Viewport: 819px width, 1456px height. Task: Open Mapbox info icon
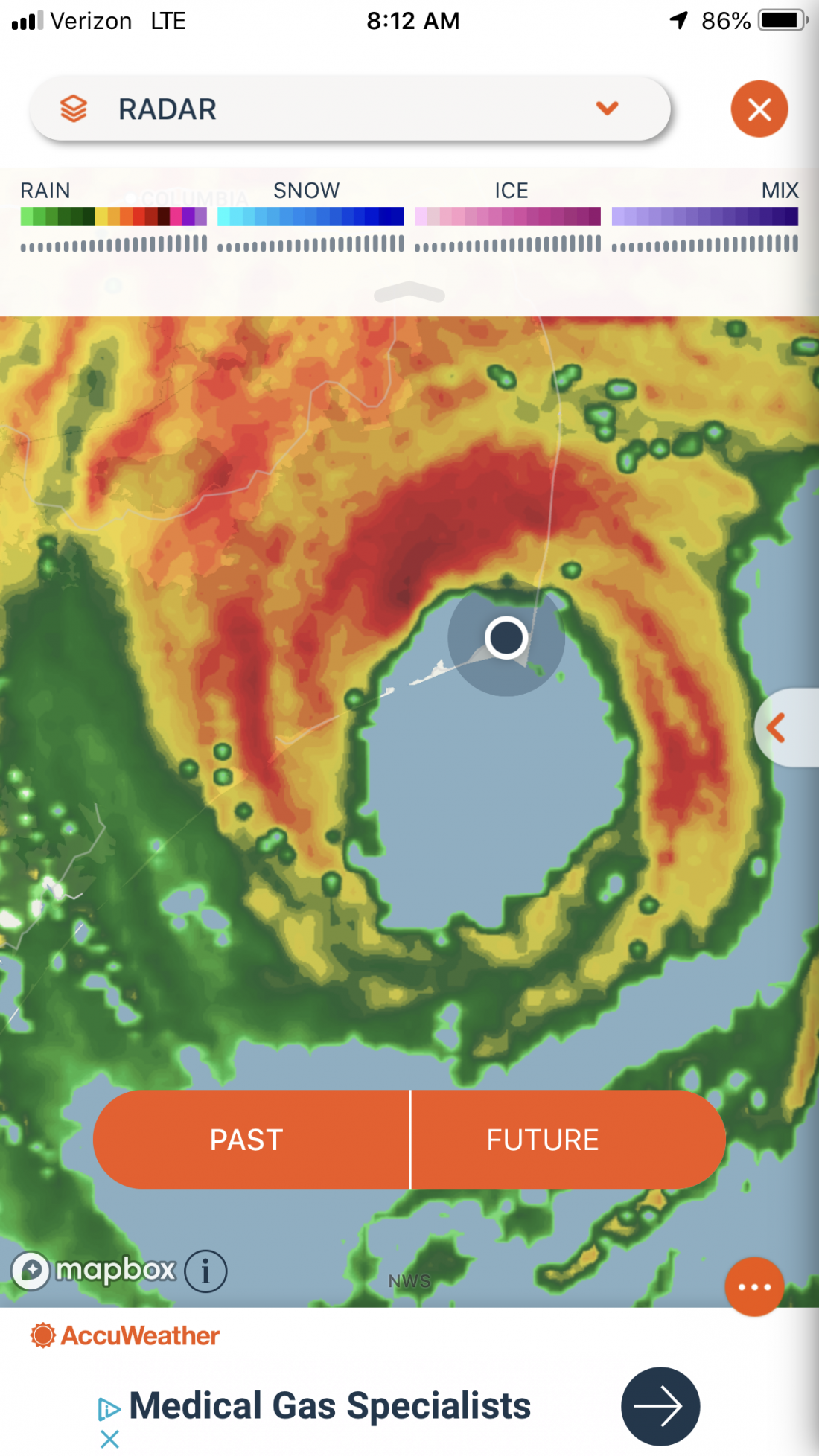coord(205,1271)
